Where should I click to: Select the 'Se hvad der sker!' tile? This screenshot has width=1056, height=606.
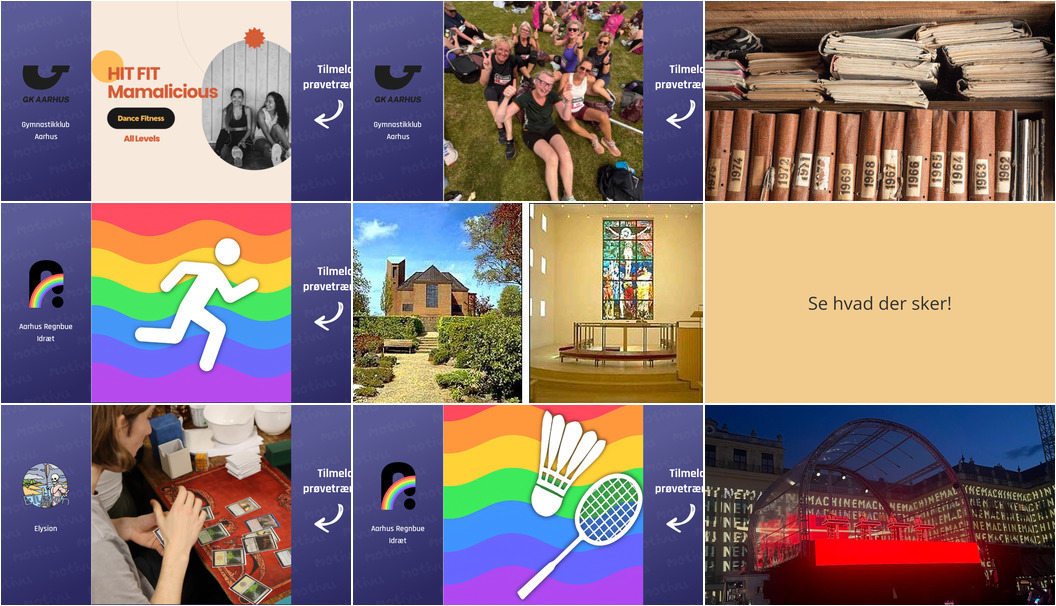coord(880,303)
